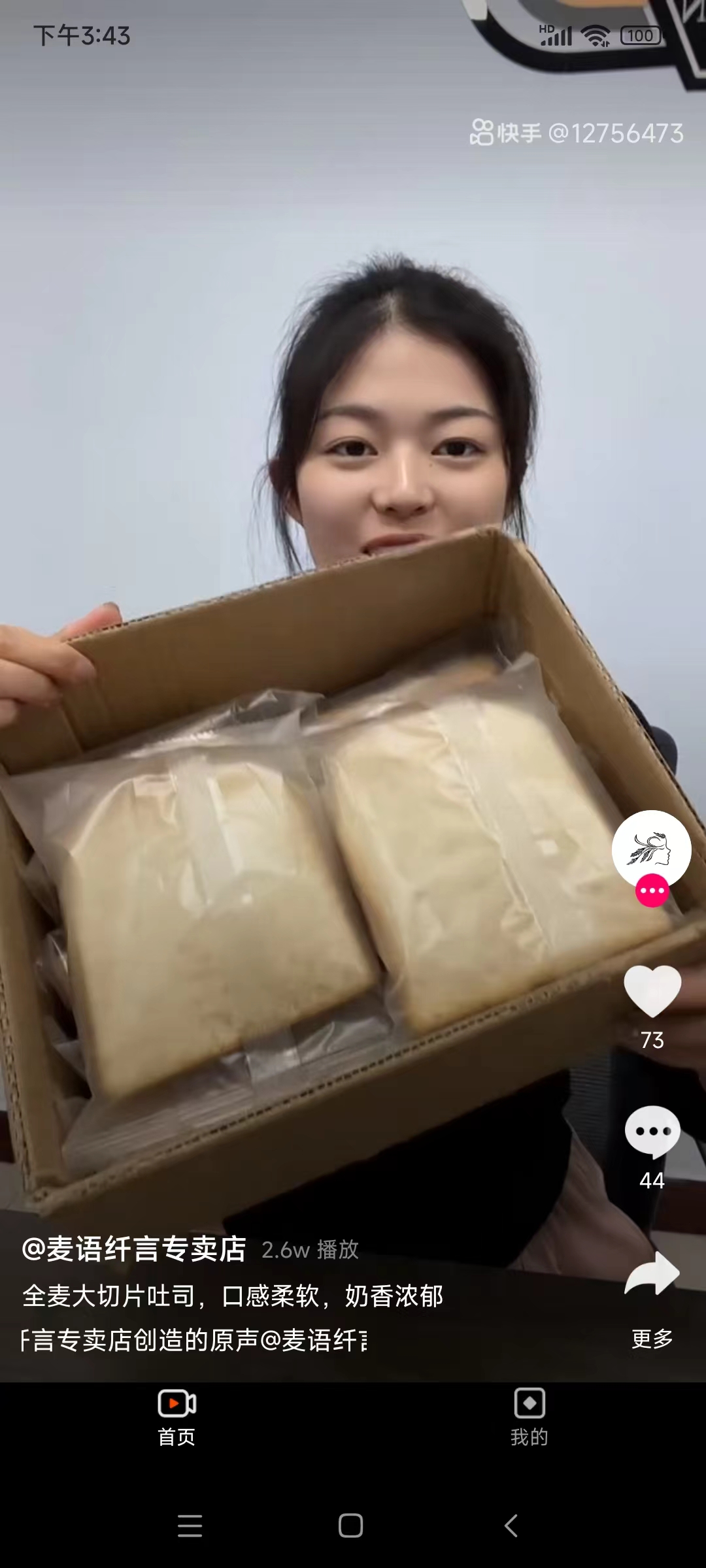
Task: Open the creator's avatar profile
Action: pos(651,849)
